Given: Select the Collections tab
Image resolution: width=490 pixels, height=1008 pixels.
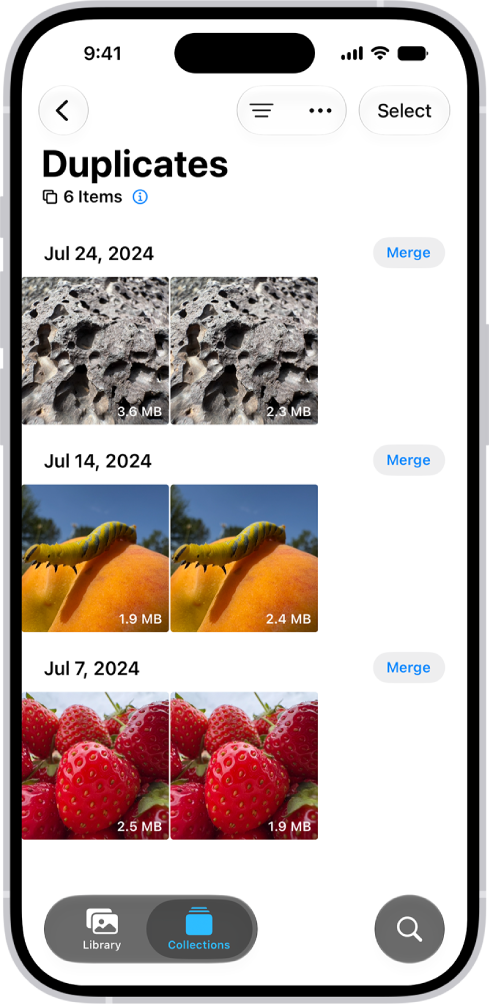Looking at the screenshot, I should pyautogui.click(x=199, y=929).
